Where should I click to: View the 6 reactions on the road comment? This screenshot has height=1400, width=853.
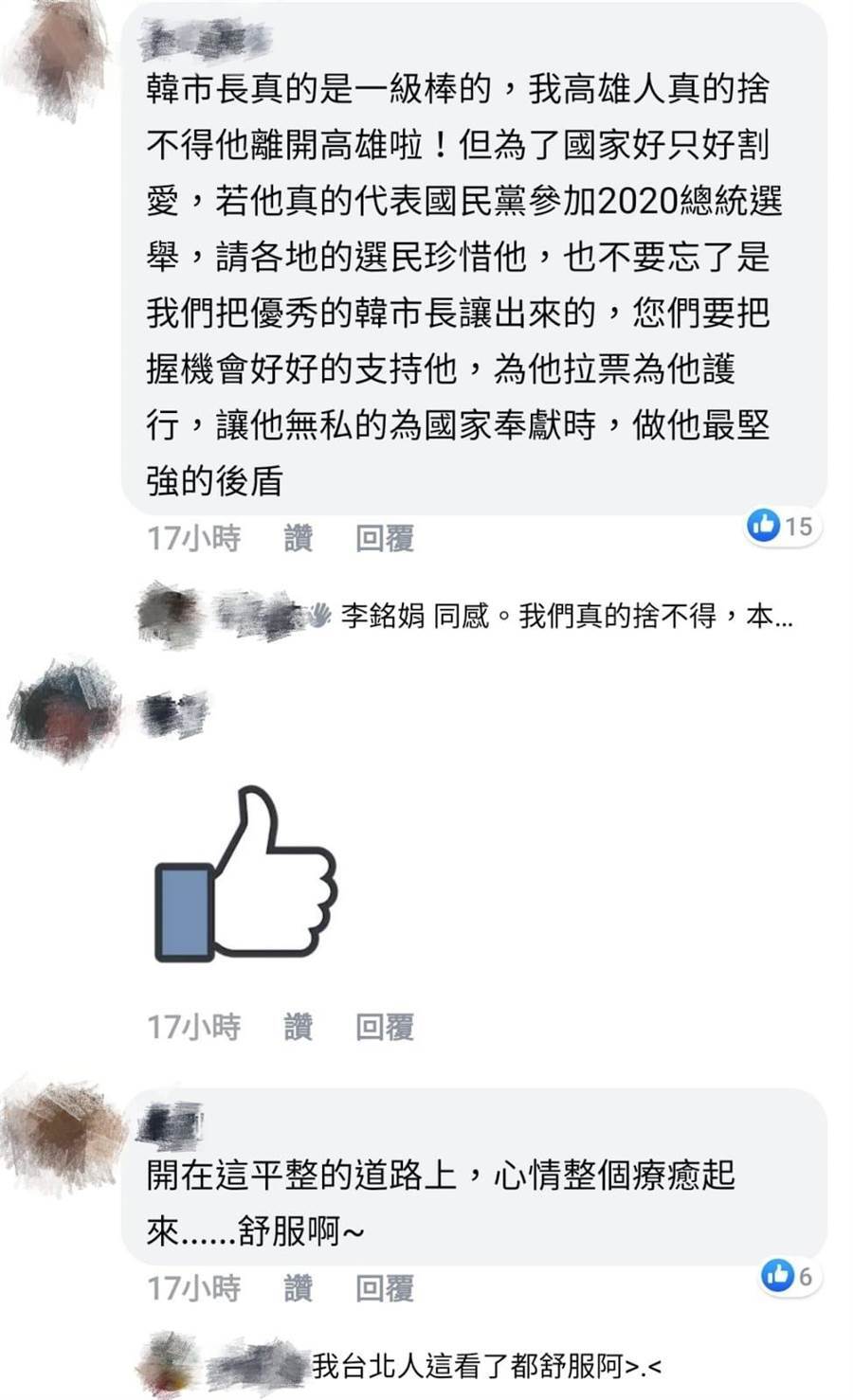pos(789,1276)
